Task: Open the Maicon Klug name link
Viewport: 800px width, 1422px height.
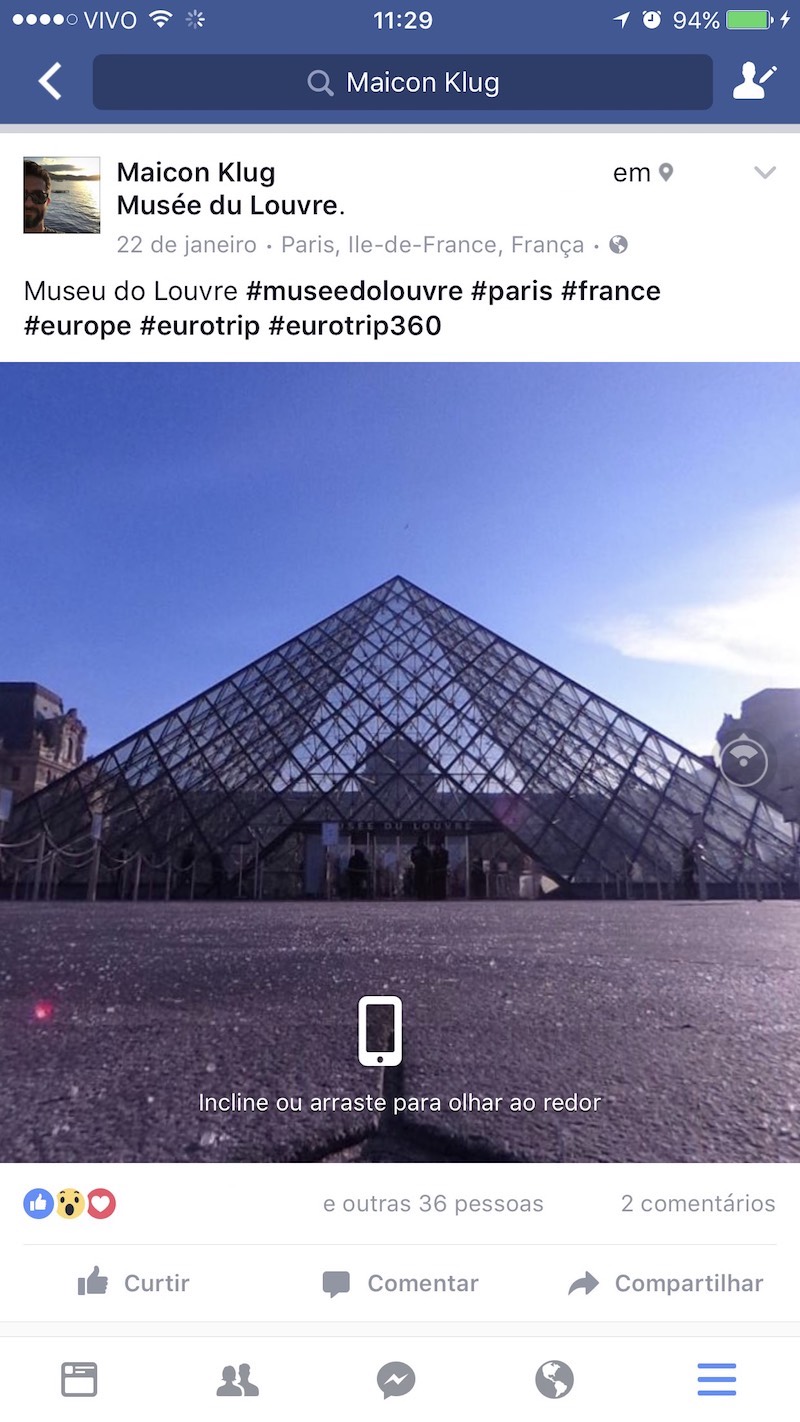Action: (196, 172)
